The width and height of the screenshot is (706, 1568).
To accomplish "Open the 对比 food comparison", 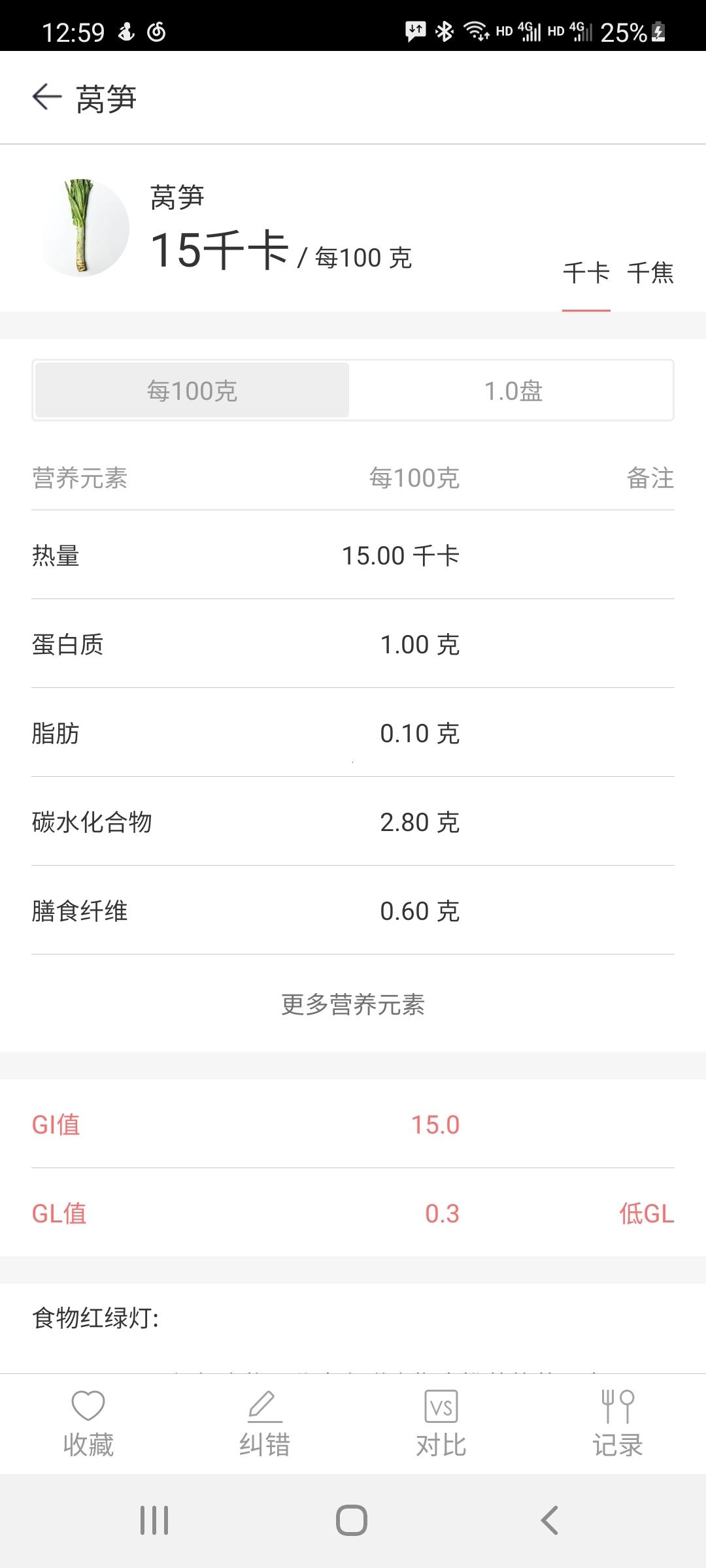I will tap(441, 1424).
